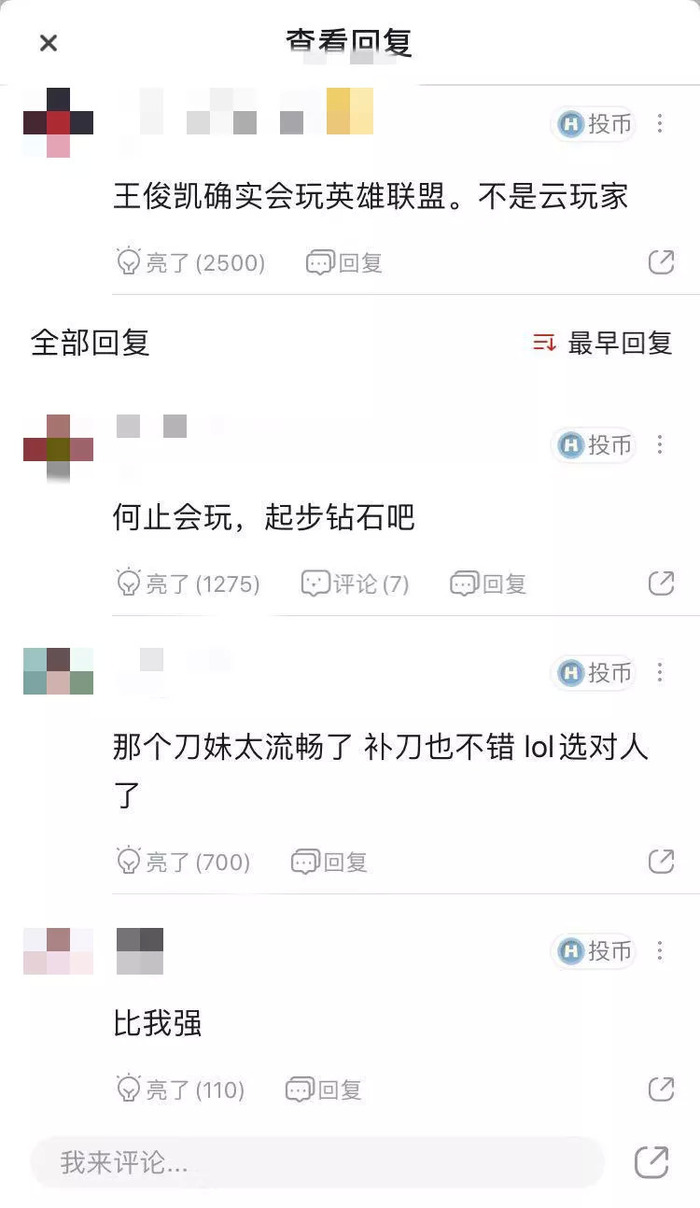The image size is (700, 1208).
Task: Tap 投币 on the 王俊凯 comment
Action: (596, 124)
